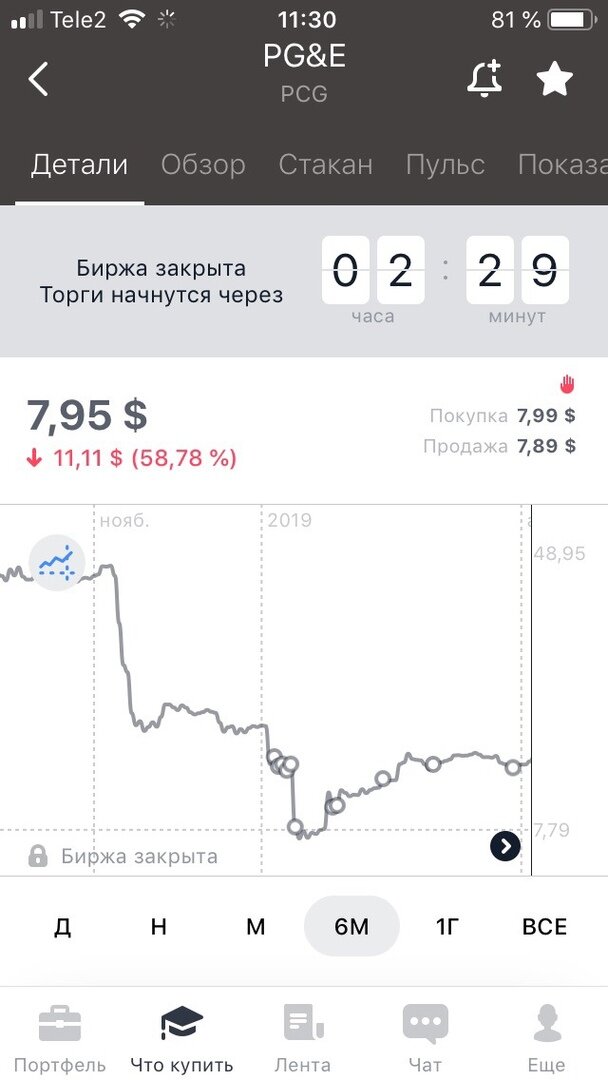Image resolution: width=608 pixels, height=1080 pixels.
Task: Open the Чат section
Action: [425, 1036]
